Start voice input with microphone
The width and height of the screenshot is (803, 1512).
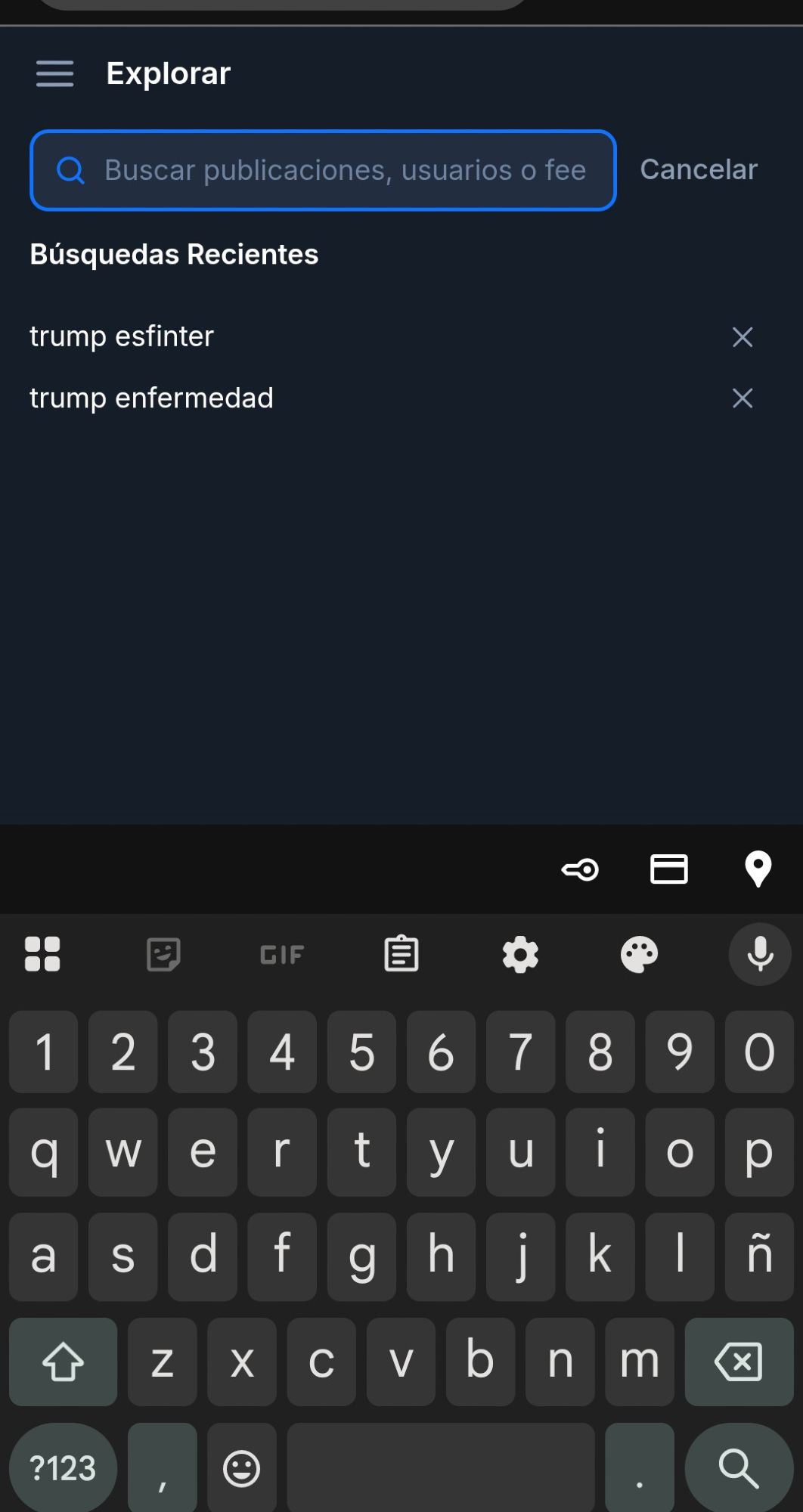pyautogui.click(x=759, y=954)
